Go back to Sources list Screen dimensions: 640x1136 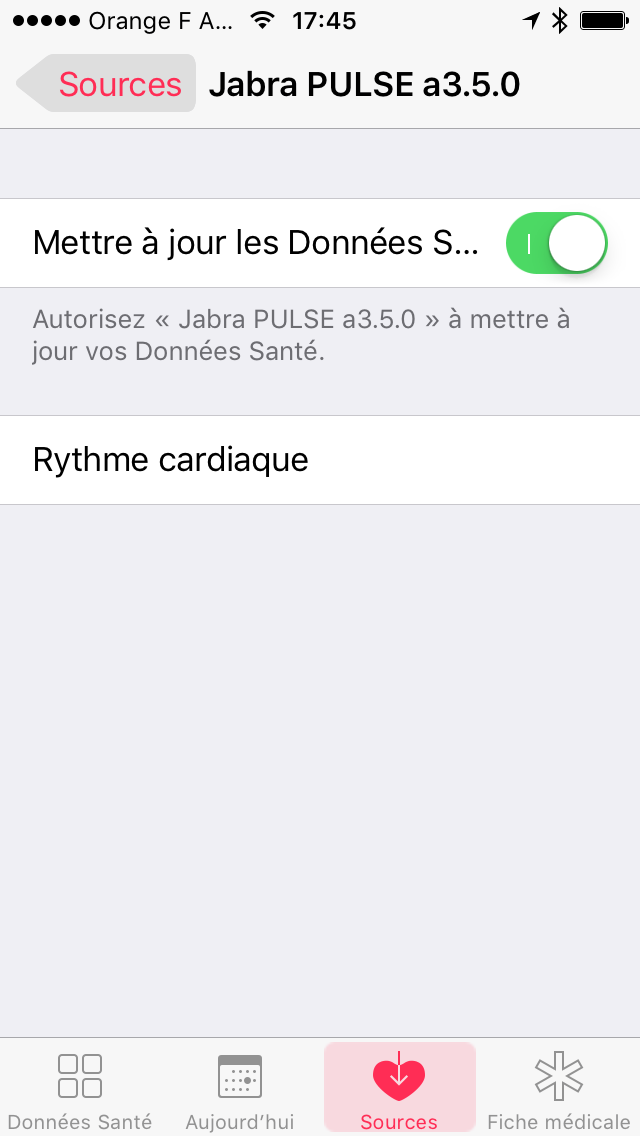[x=107, y=83]
